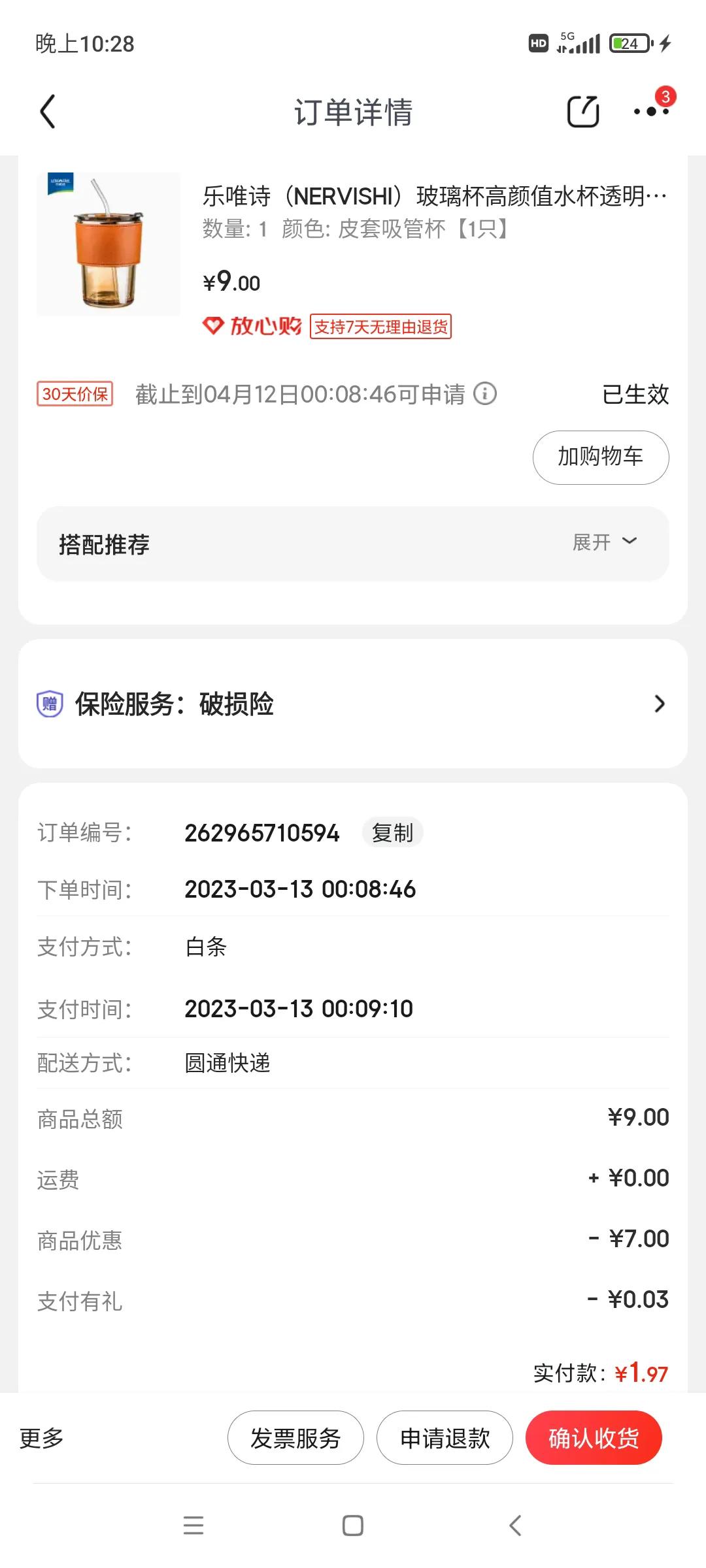The width and height of the screenshot is (706, 1568).
Task: Open the share icon in the top bar
Action: pyautogui.click(x=582, y=112)
